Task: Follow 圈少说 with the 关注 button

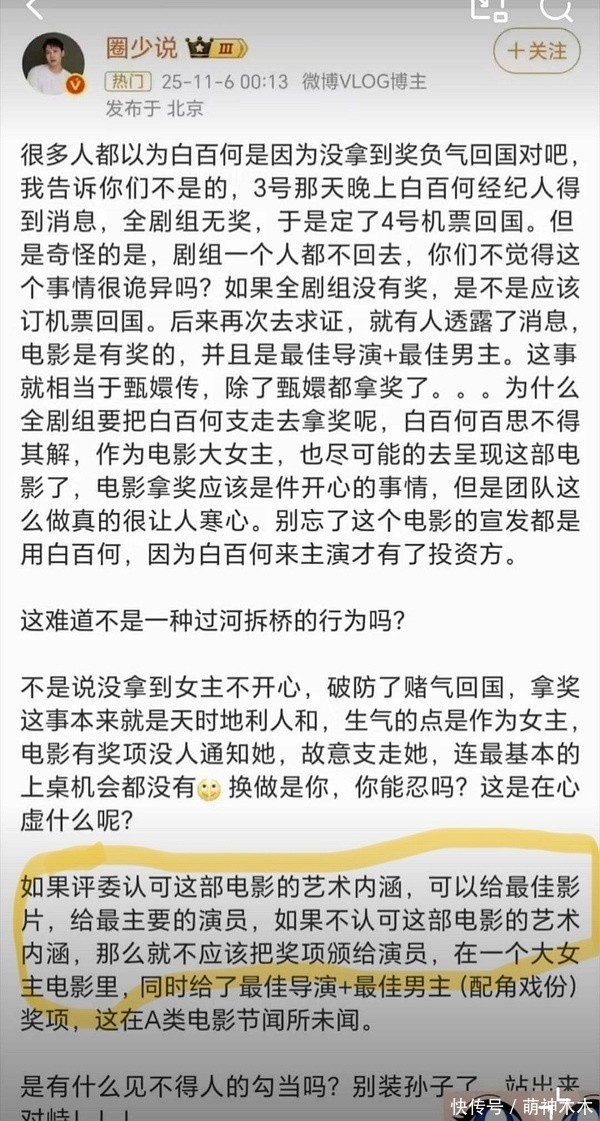Action: tap(537, 51)
